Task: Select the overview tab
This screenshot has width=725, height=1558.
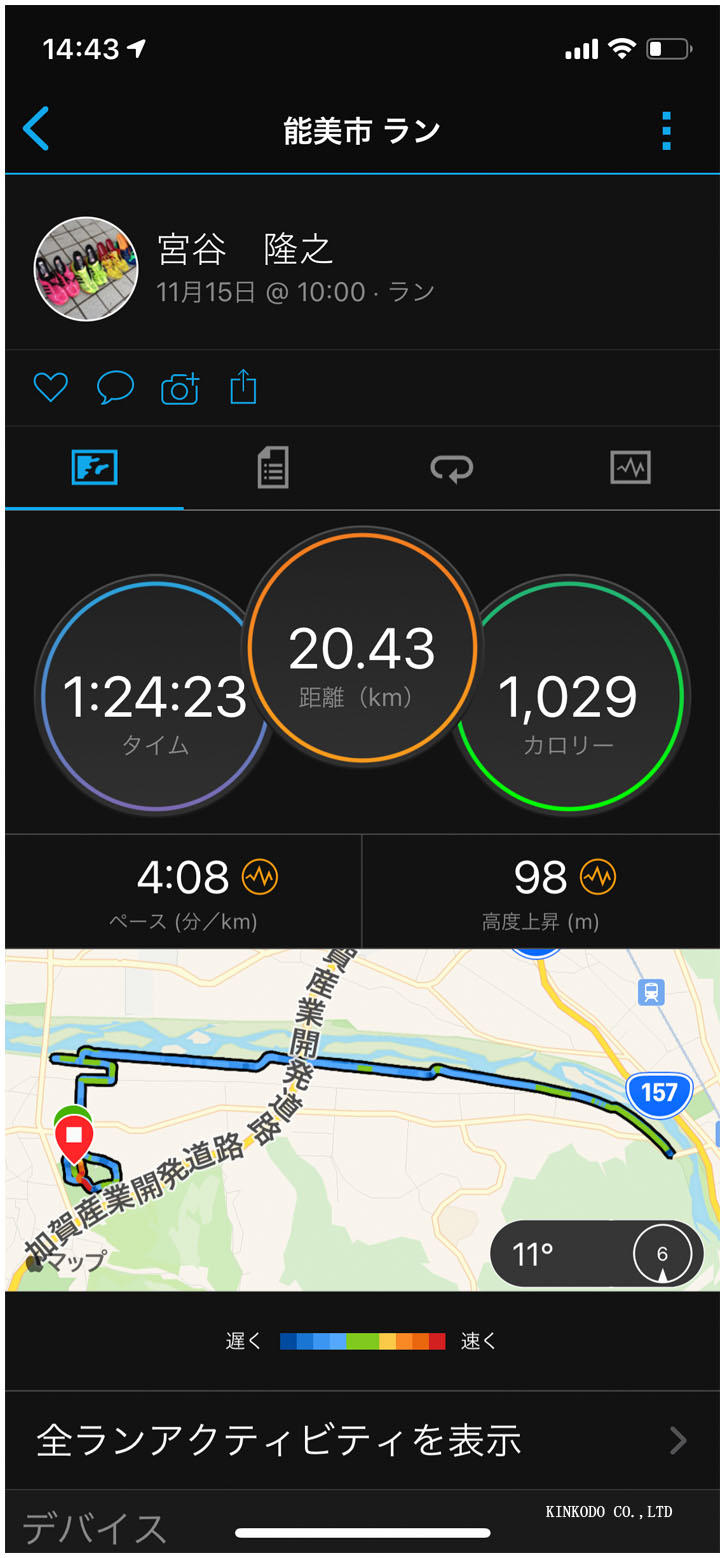Action: pos(94,467)
